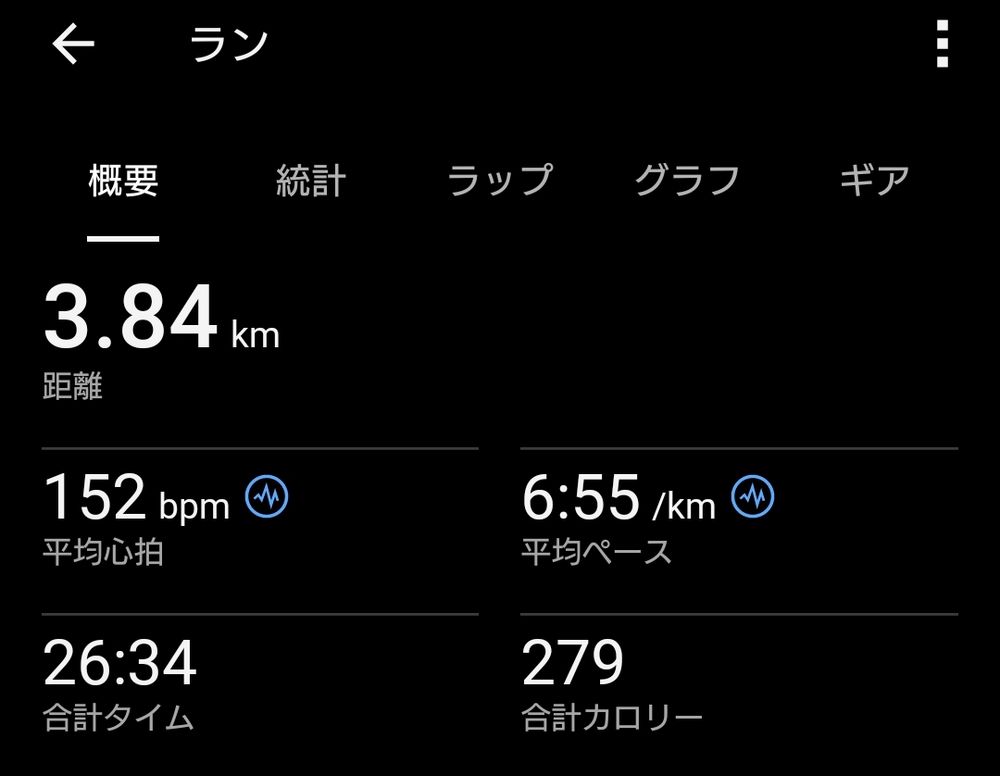This screenshot has height=776, width=1000.
Task: Go back using the arrow icon
Action: pyautogui.click(x=73, y=43)
